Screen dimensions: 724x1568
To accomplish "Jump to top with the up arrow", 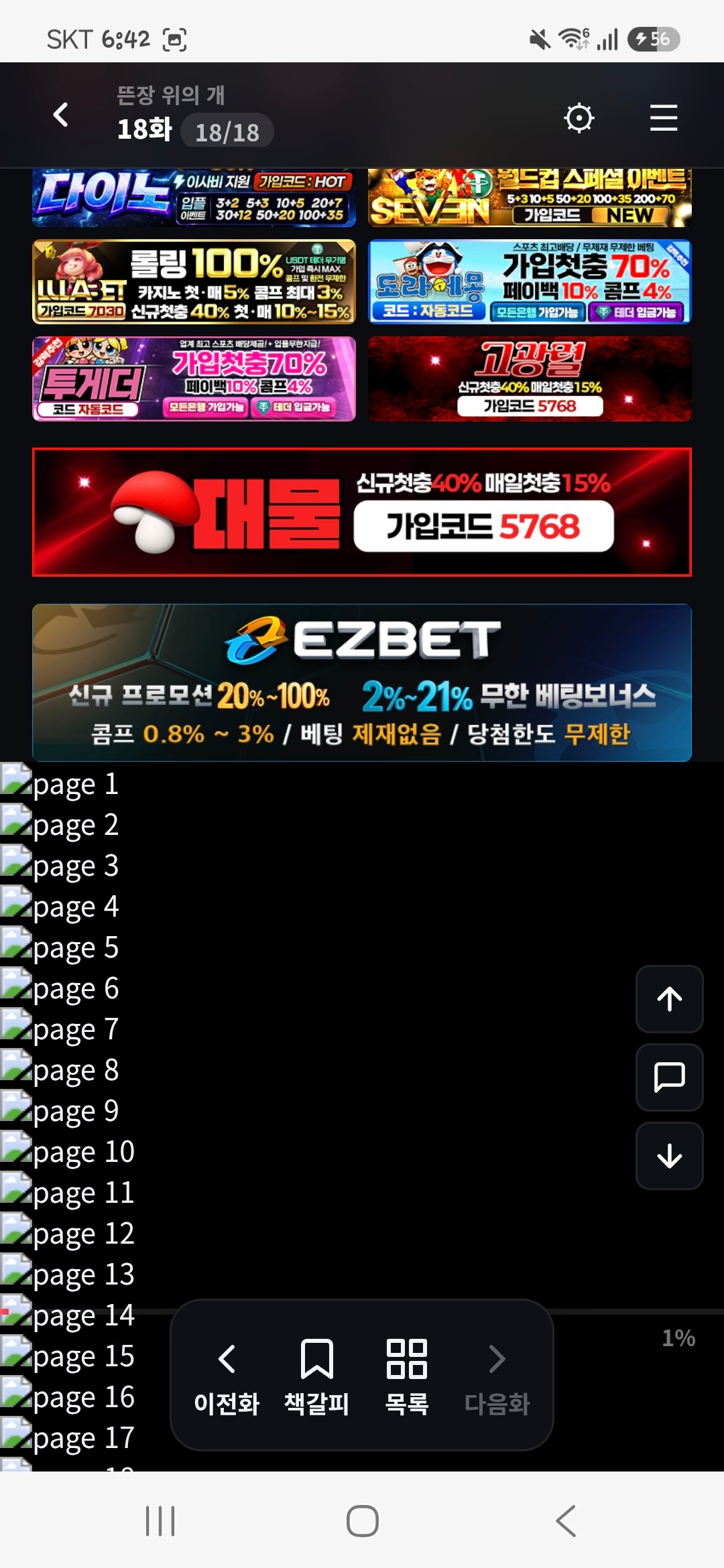I will 669,998.
